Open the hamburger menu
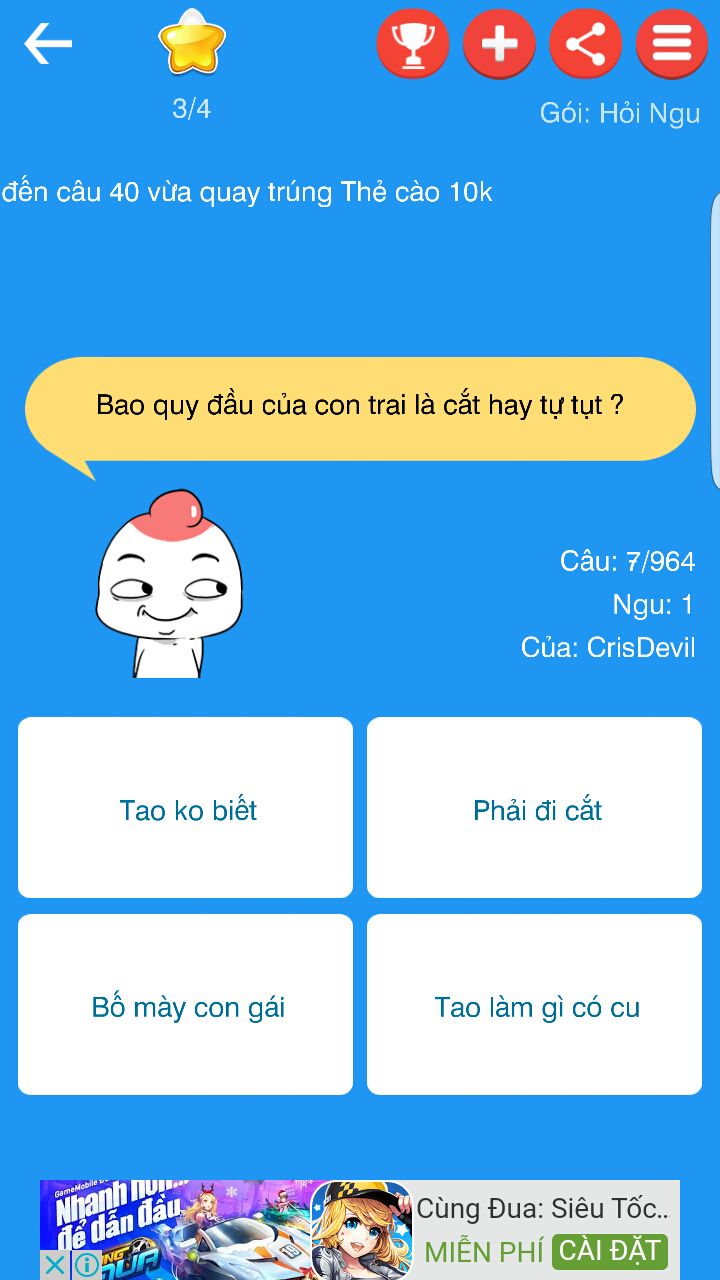This screenshot has height=1280, width=720. [672, 44]
